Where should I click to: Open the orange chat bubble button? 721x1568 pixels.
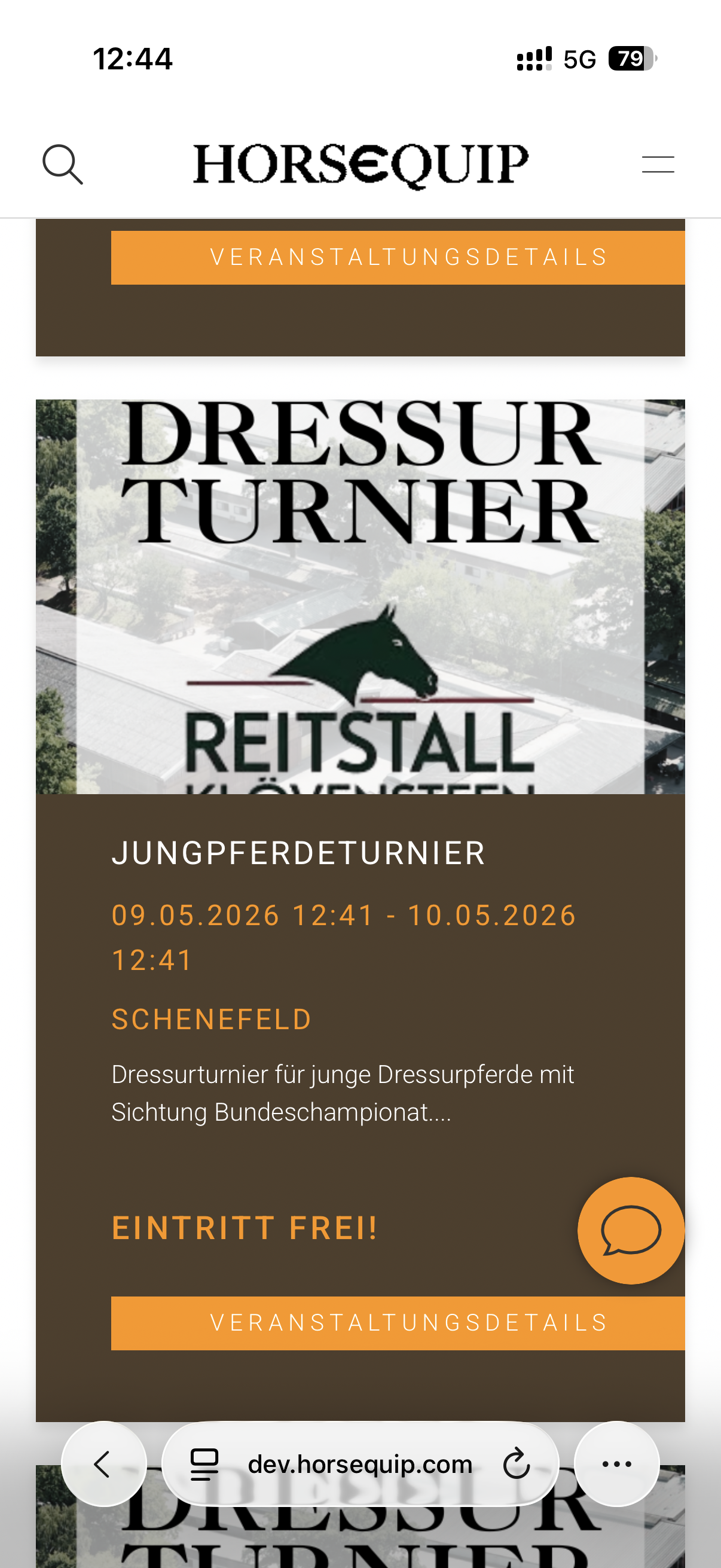[630, 1230]
